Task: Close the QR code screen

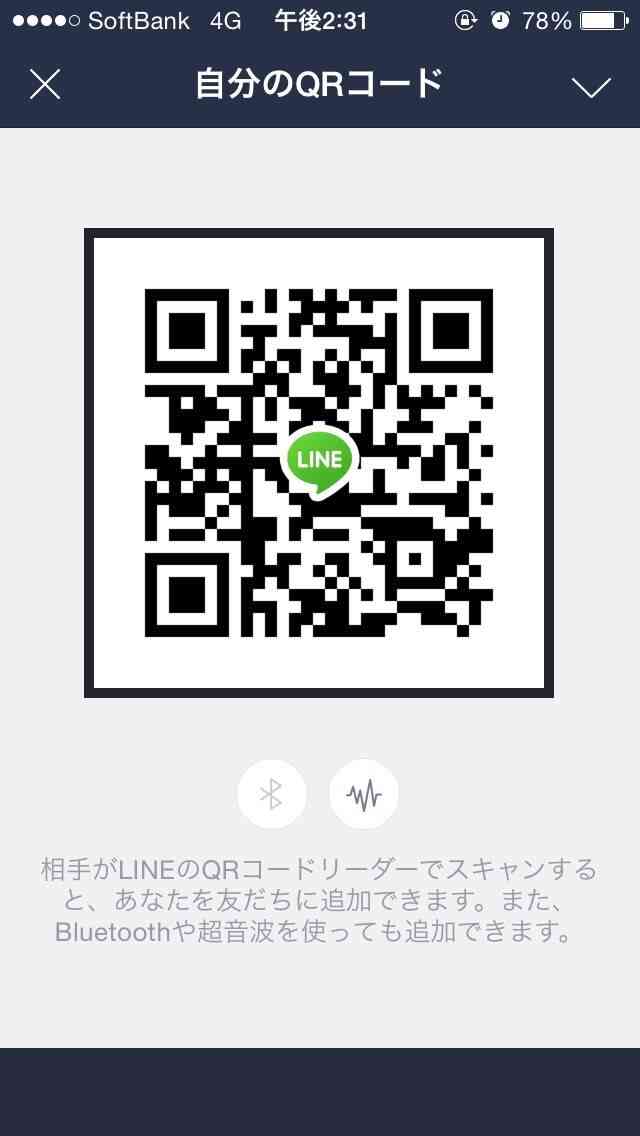Action: click(45, 85)
